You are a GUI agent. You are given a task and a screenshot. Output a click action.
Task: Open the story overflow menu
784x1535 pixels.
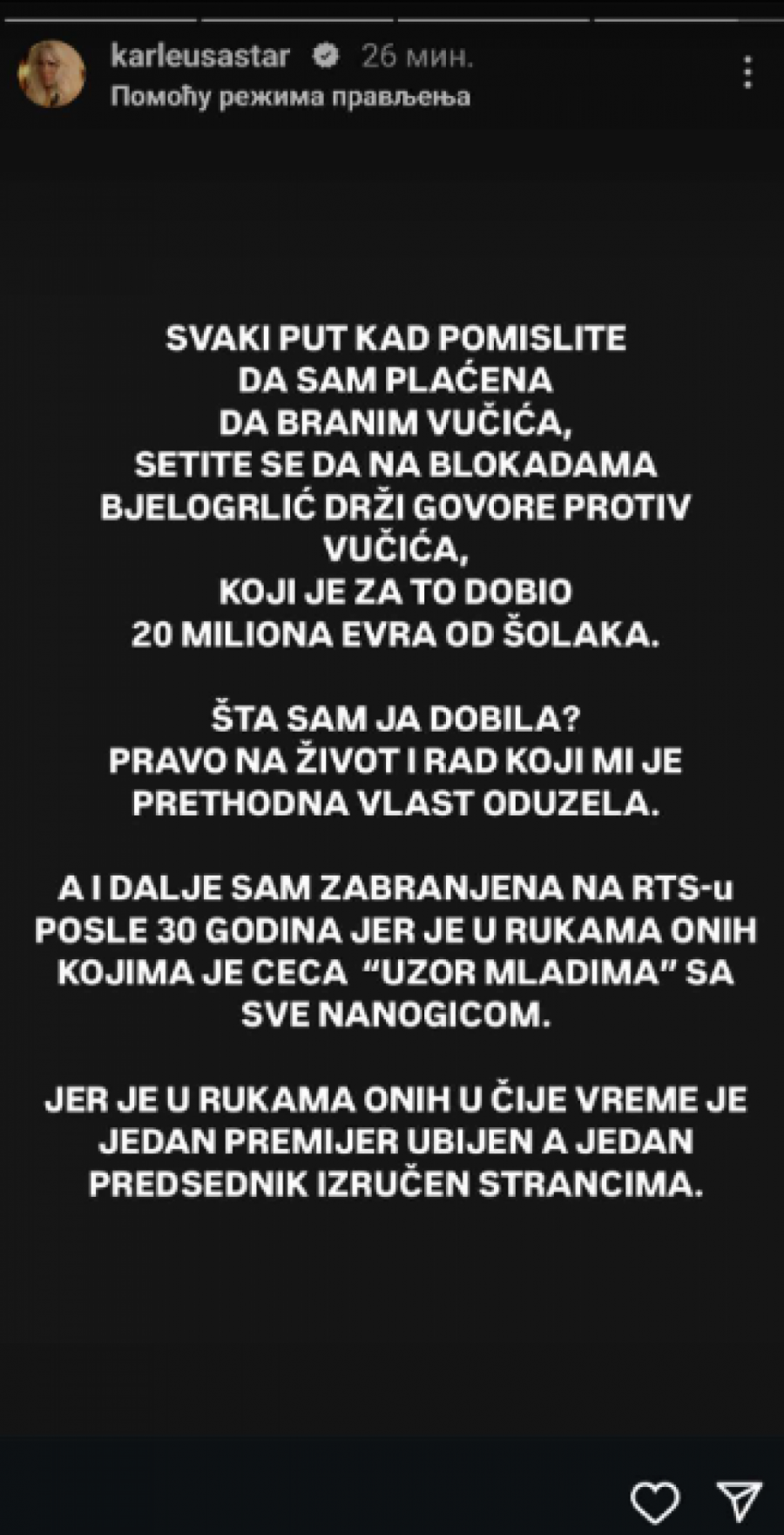click(x=747, y=73)
